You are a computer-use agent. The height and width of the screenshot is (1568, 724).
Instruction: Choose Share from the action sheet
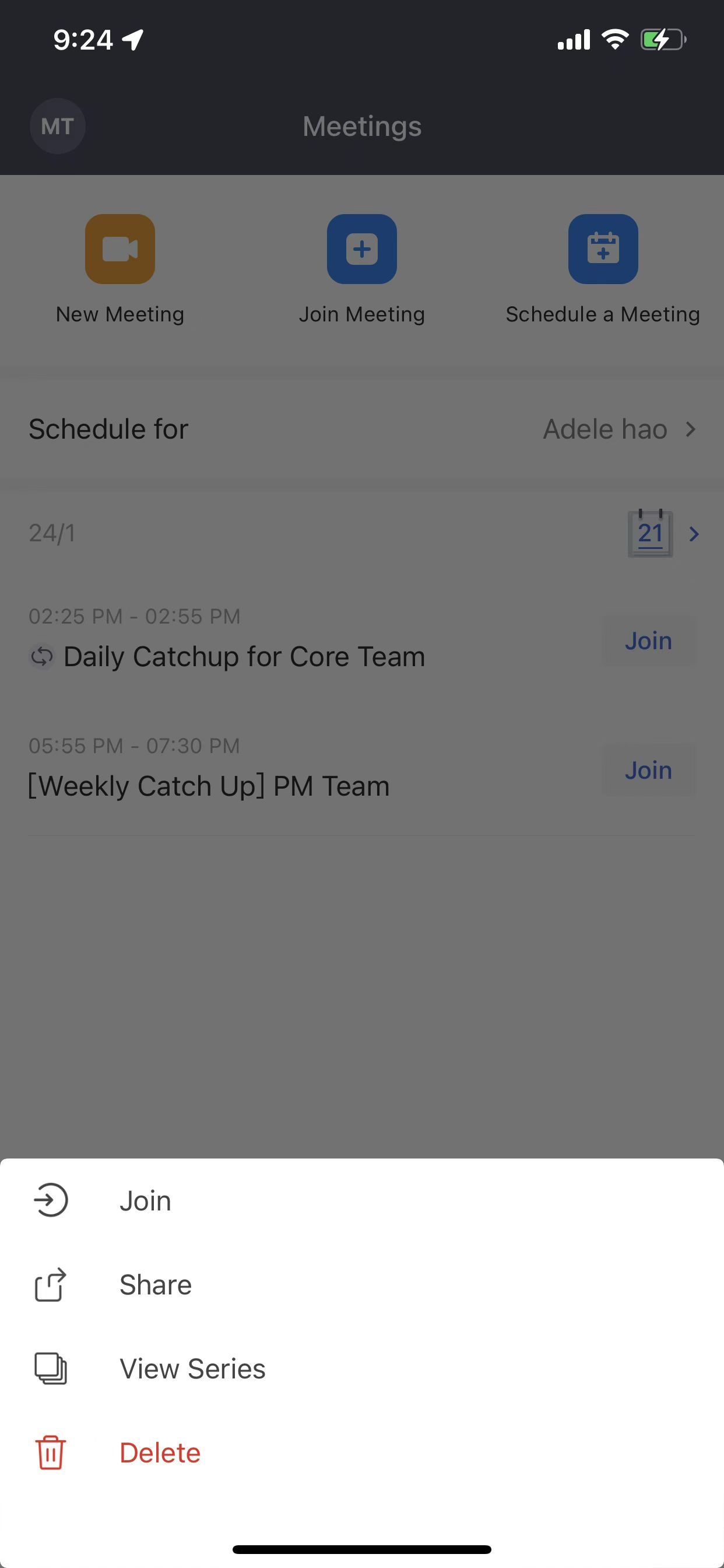(x=155, y=1285)
